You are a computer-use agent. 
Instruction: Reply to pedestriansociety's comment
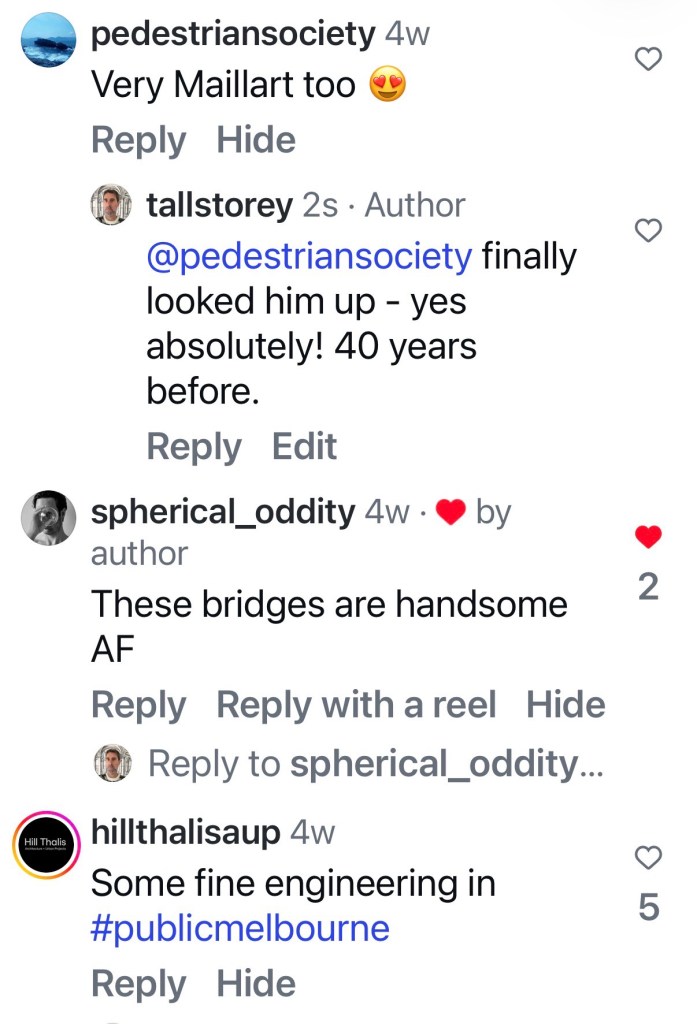click(138, 140)
